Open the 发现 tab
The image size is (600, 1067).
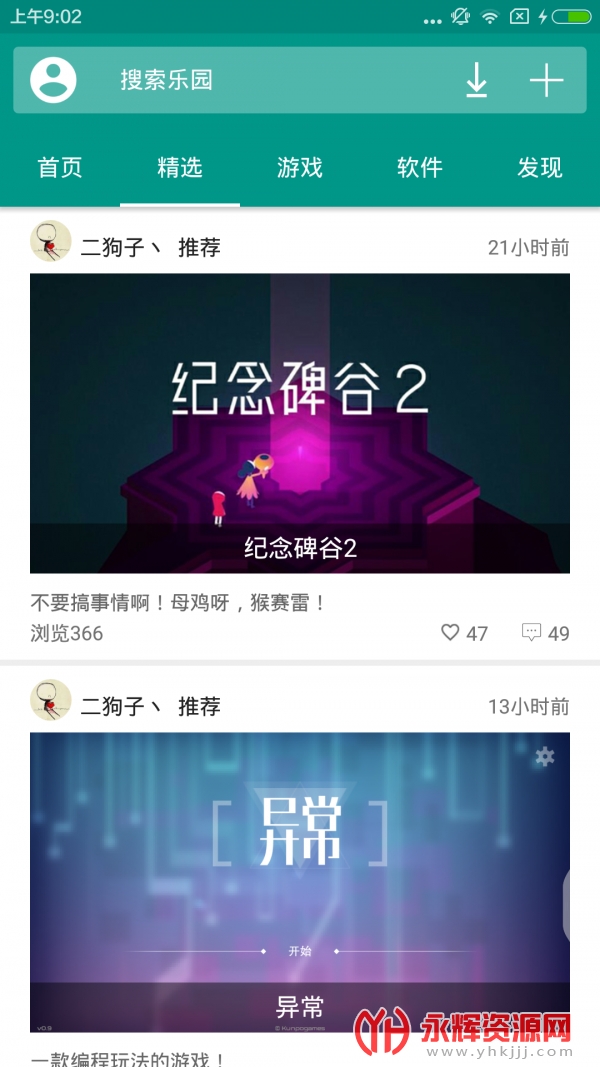(540, 168)
